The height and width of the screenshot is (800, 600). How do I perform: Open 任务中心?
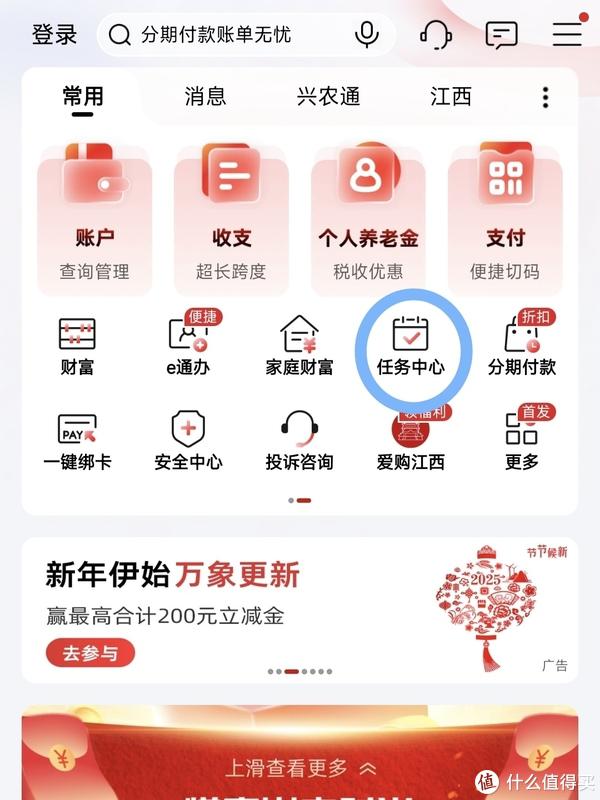tap(411, 345)
